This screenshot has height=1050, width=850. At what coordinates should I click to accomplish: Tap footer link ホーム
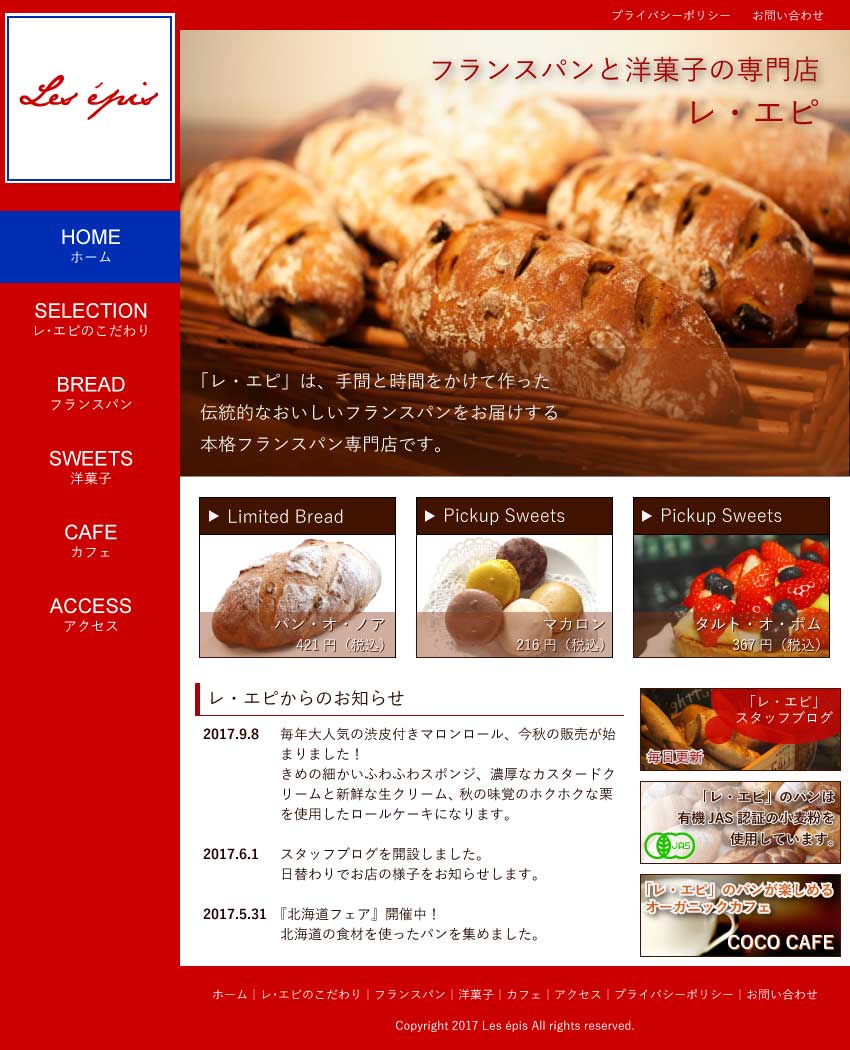tap(229, 994)
